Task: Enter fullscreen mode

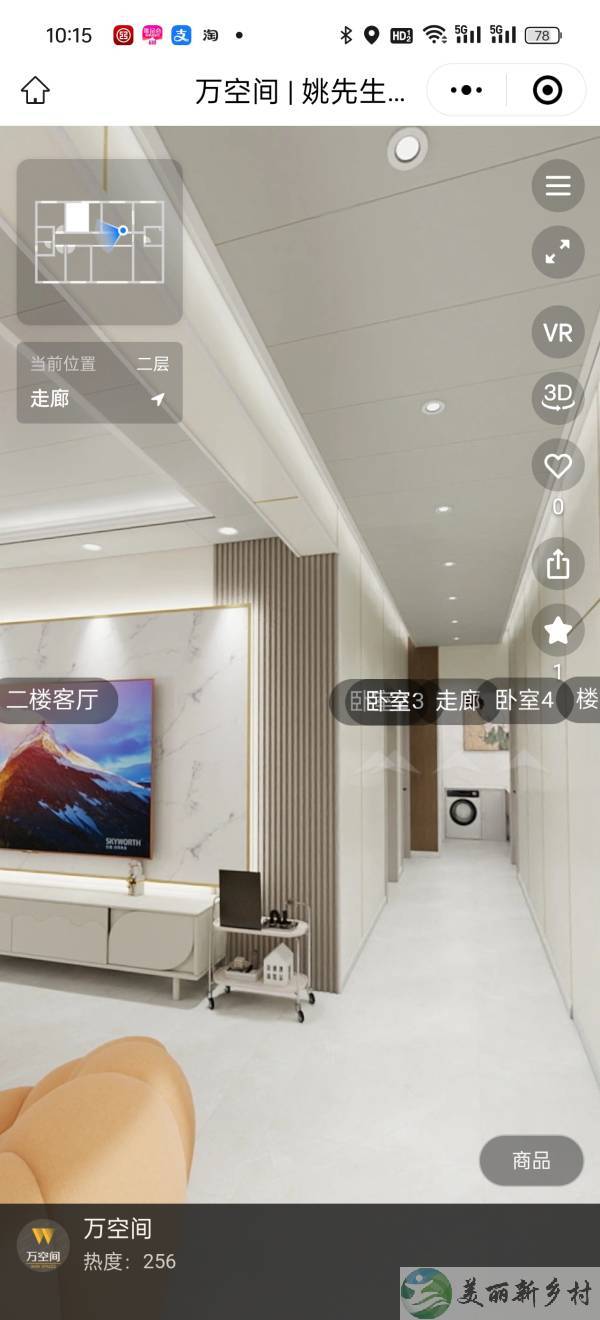Action: click(x=557, y=252)
